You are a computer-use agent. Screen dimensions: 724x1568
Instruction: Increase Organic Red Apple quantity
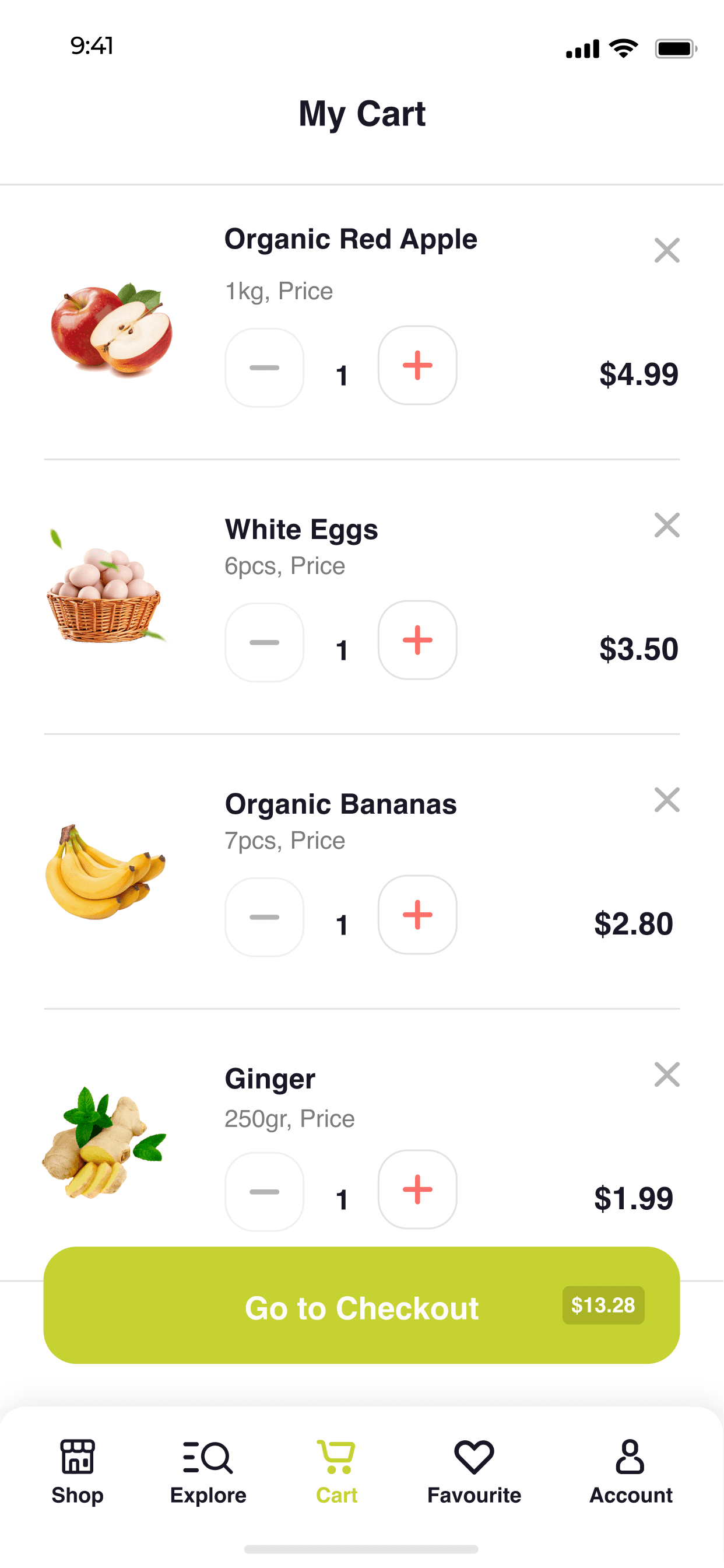tap(417, 365)
